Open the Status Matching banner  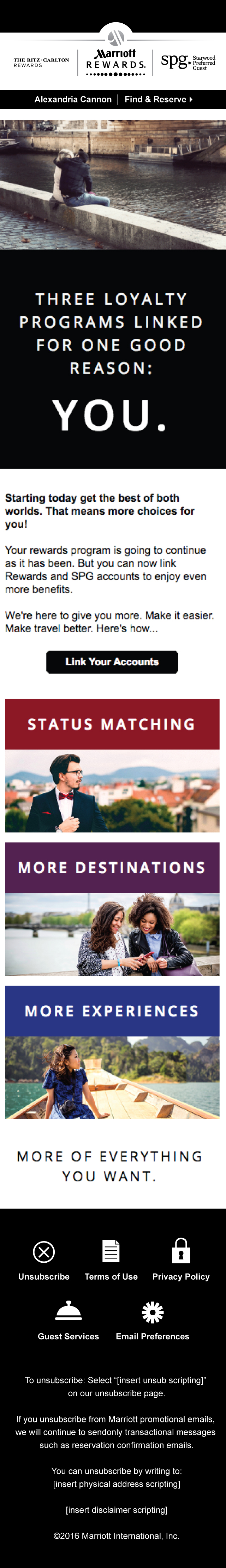coord(112,724)
